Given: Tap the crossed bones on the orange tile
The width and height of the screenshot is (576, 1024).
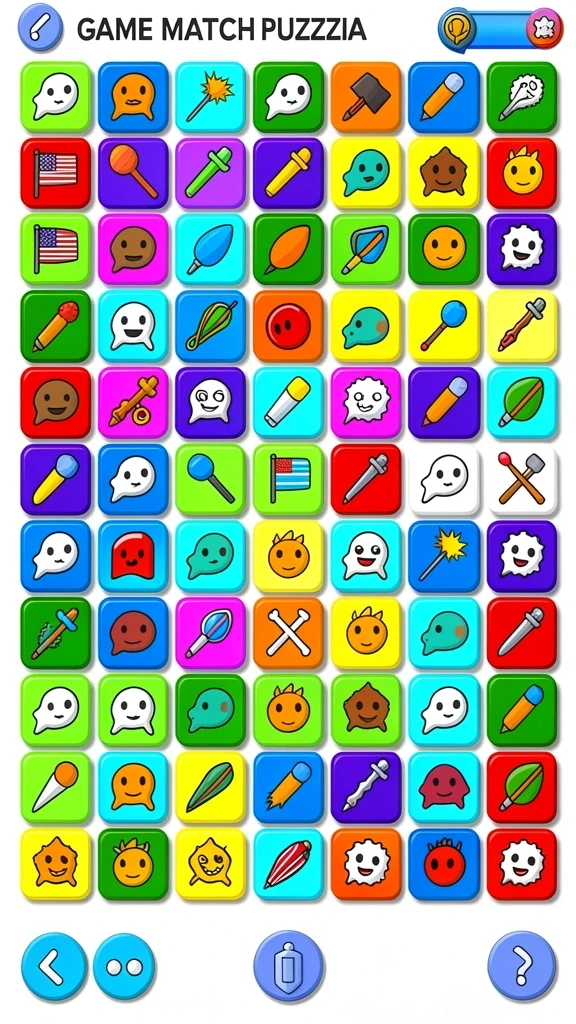Looking at the screenshot, I should [x=288, y=633].
